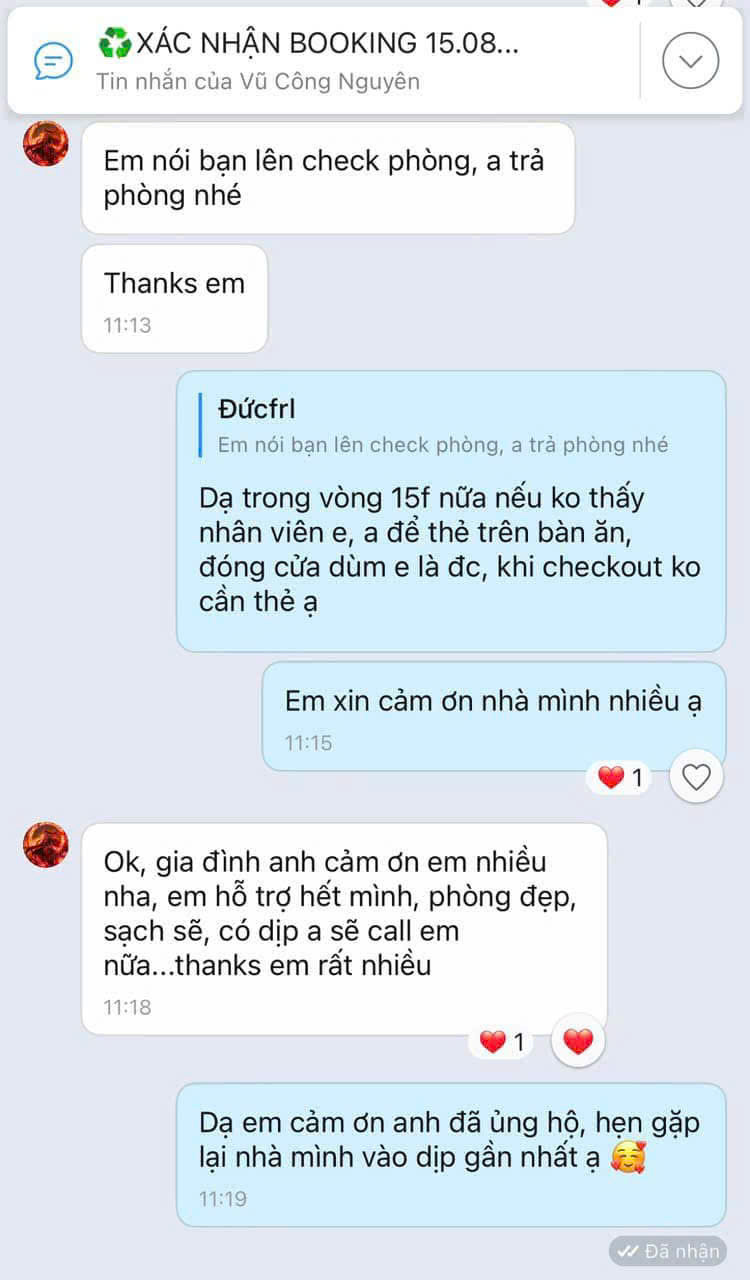
Task: Expand the pinned messages chevron
Action: [x=690, y=60]
